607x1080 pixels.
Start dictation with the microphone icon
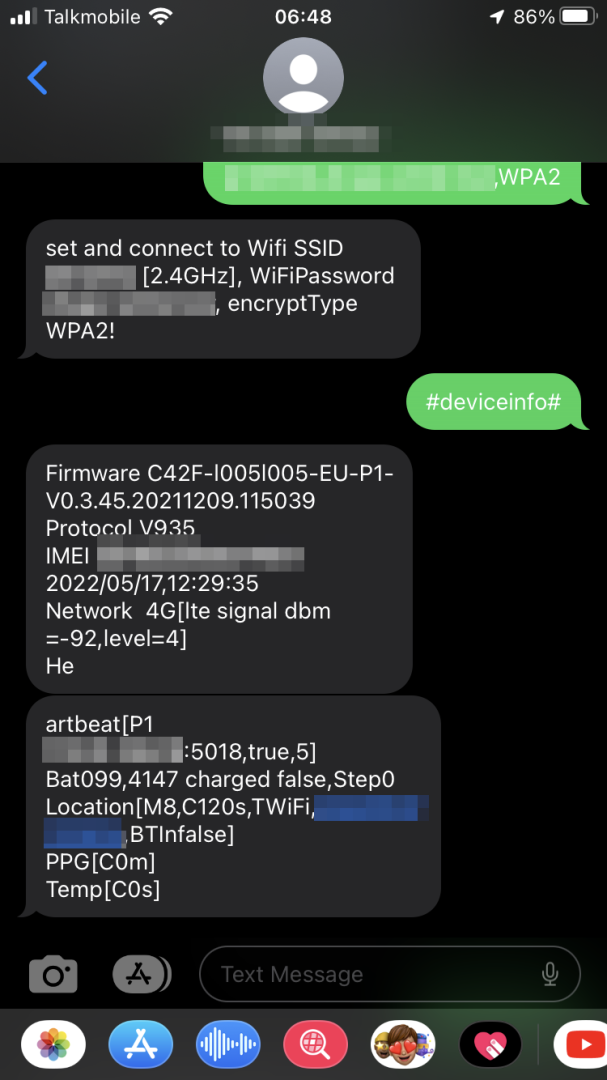point(549,974)
